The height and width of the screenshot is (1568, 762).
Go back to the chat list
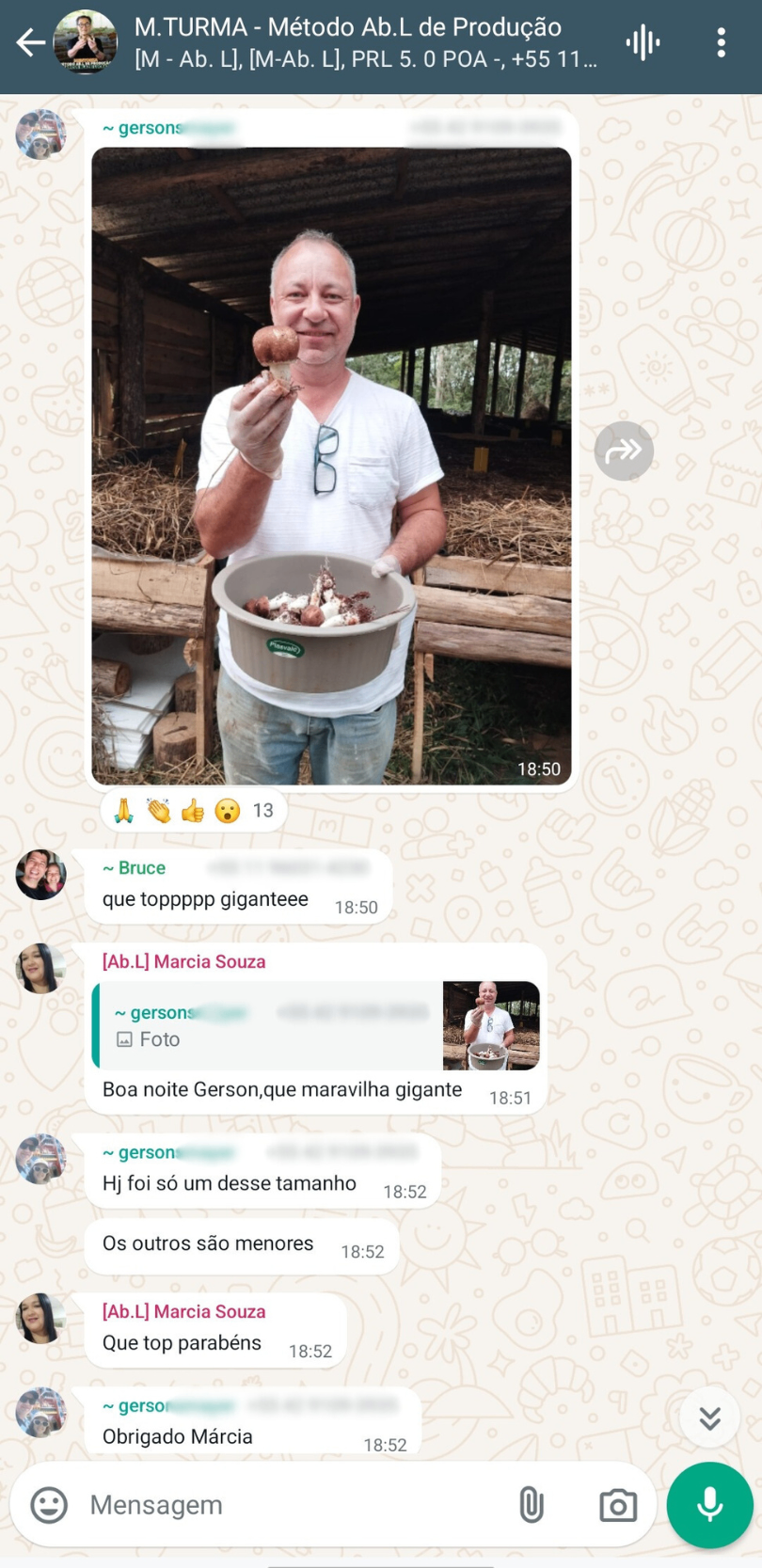pyautogui.click(x=30, y=42)
